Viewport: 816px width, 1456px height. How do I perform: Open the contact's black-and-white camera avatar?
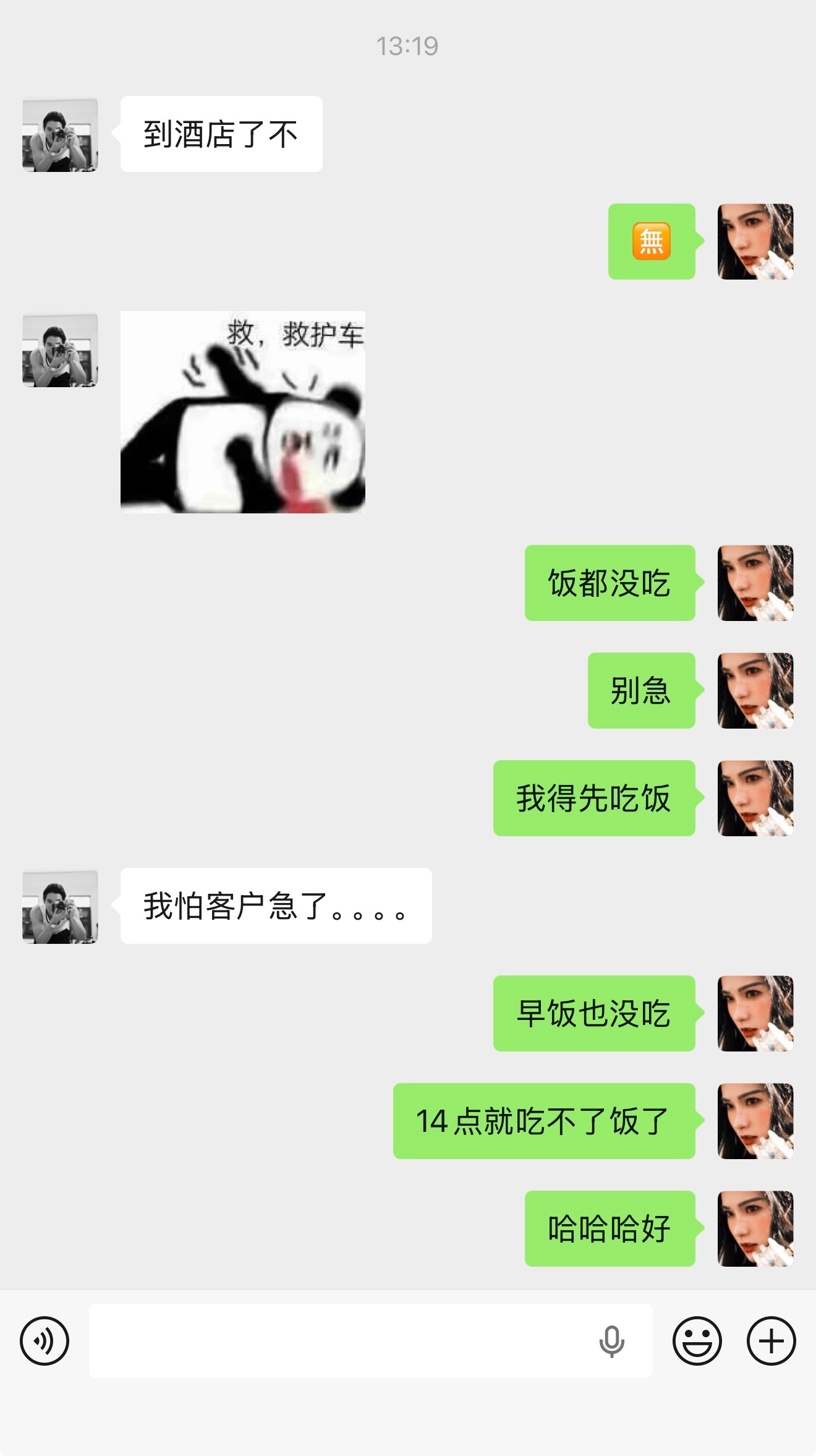point(59,134)
